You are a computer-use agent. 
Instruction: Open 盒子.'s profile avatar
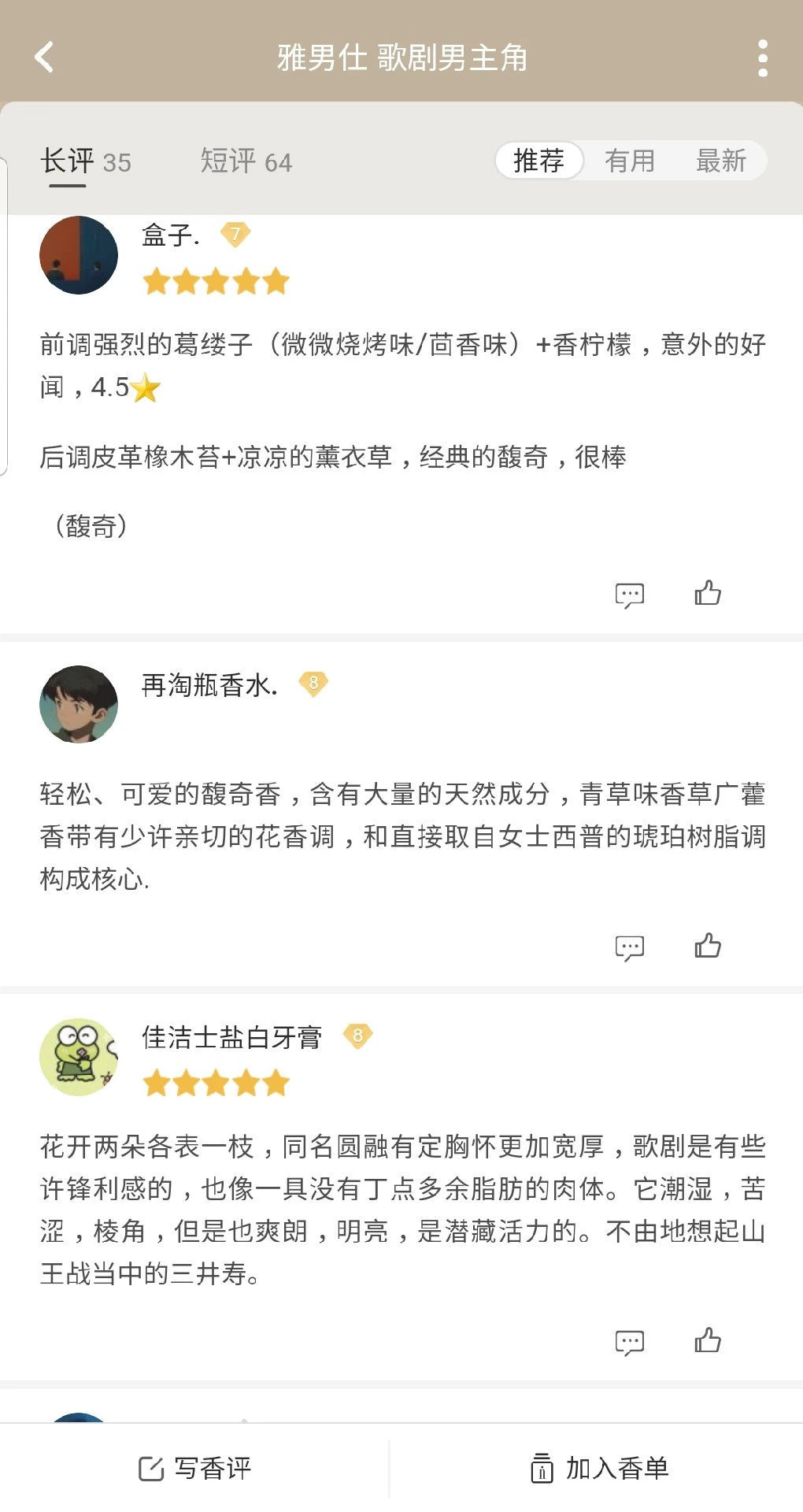79,255
